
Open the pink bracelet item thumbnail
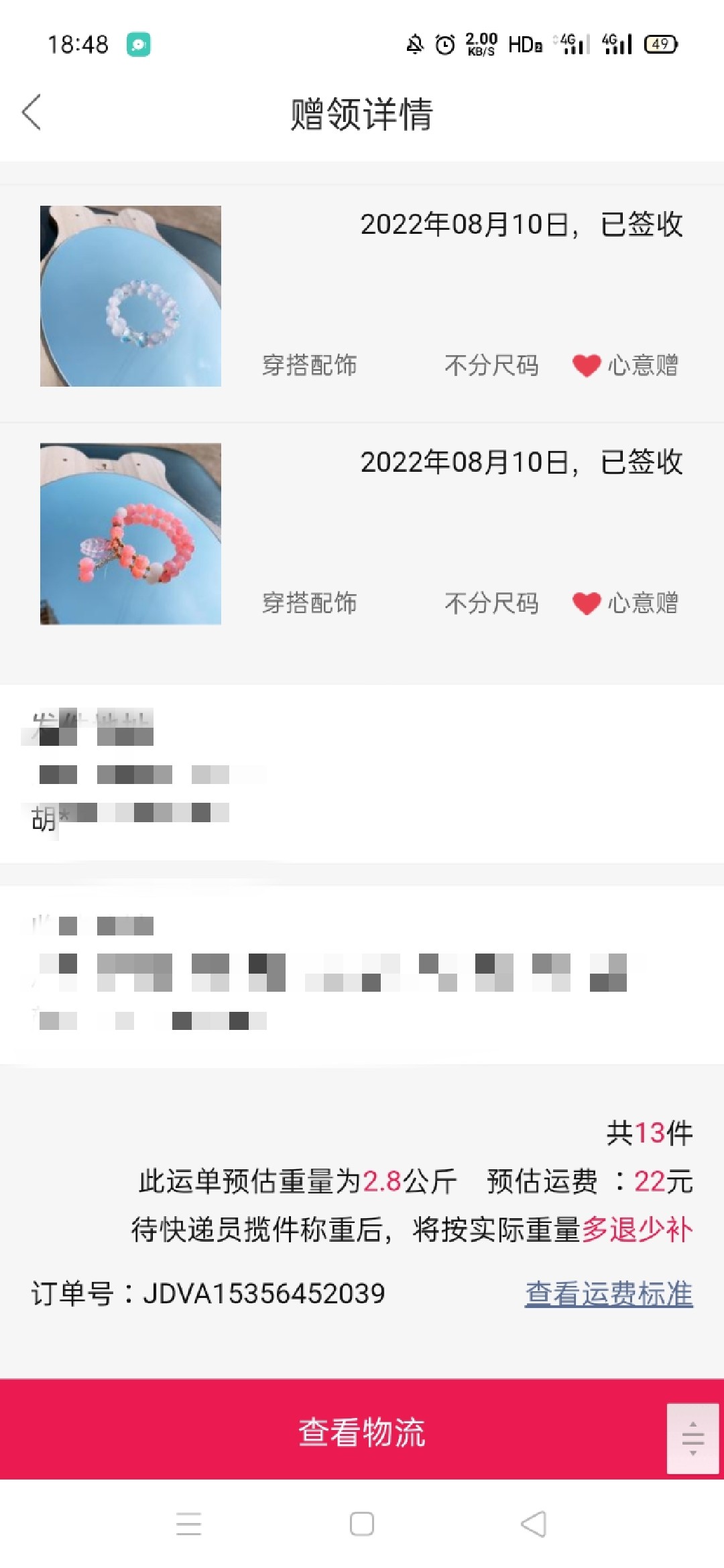tap(131, 534)
